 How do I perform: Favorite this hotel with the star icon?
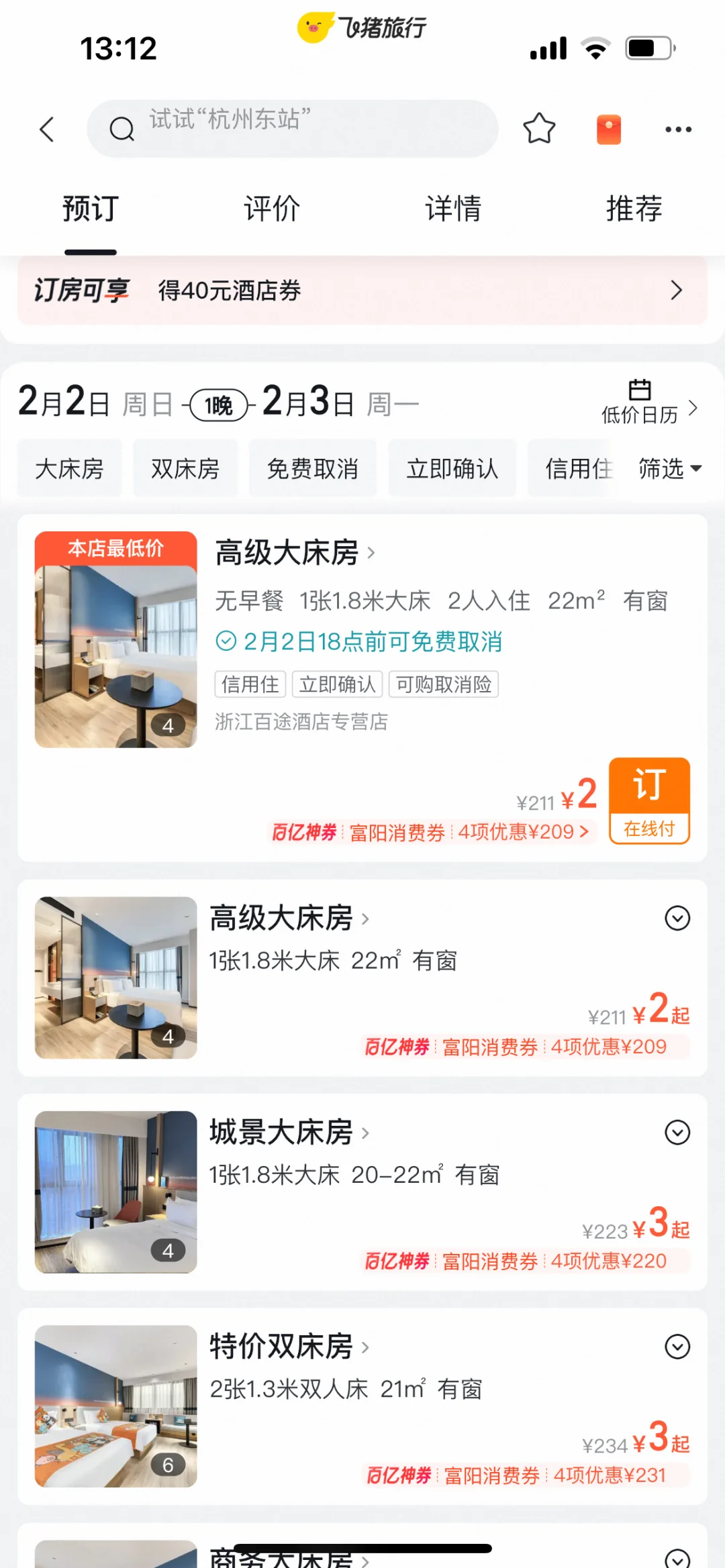click(539, 129)
